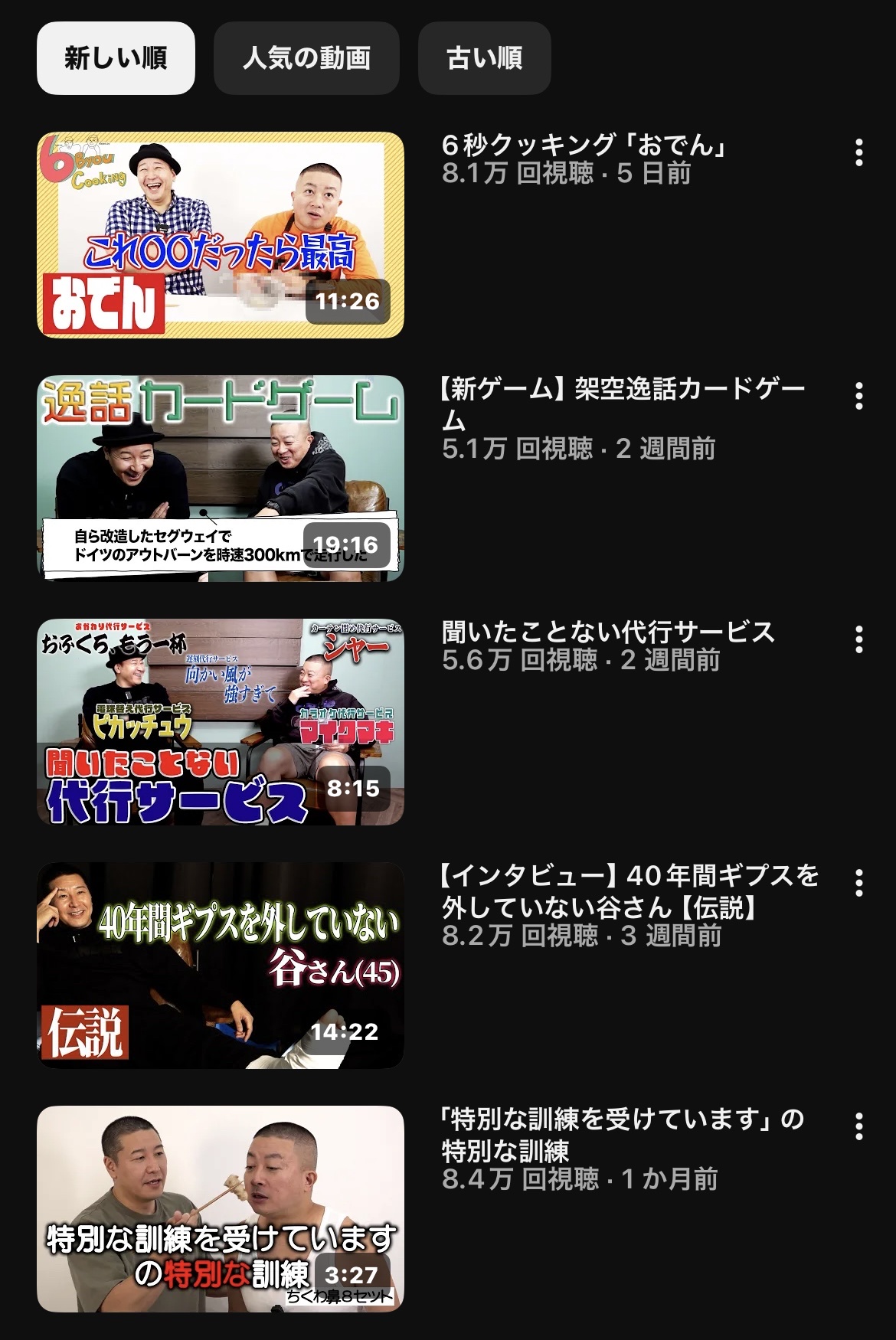Viewport: 896px width, 1340px height.
Task: Open options for the 特別な訓練 video
Action: (858, 1127)
